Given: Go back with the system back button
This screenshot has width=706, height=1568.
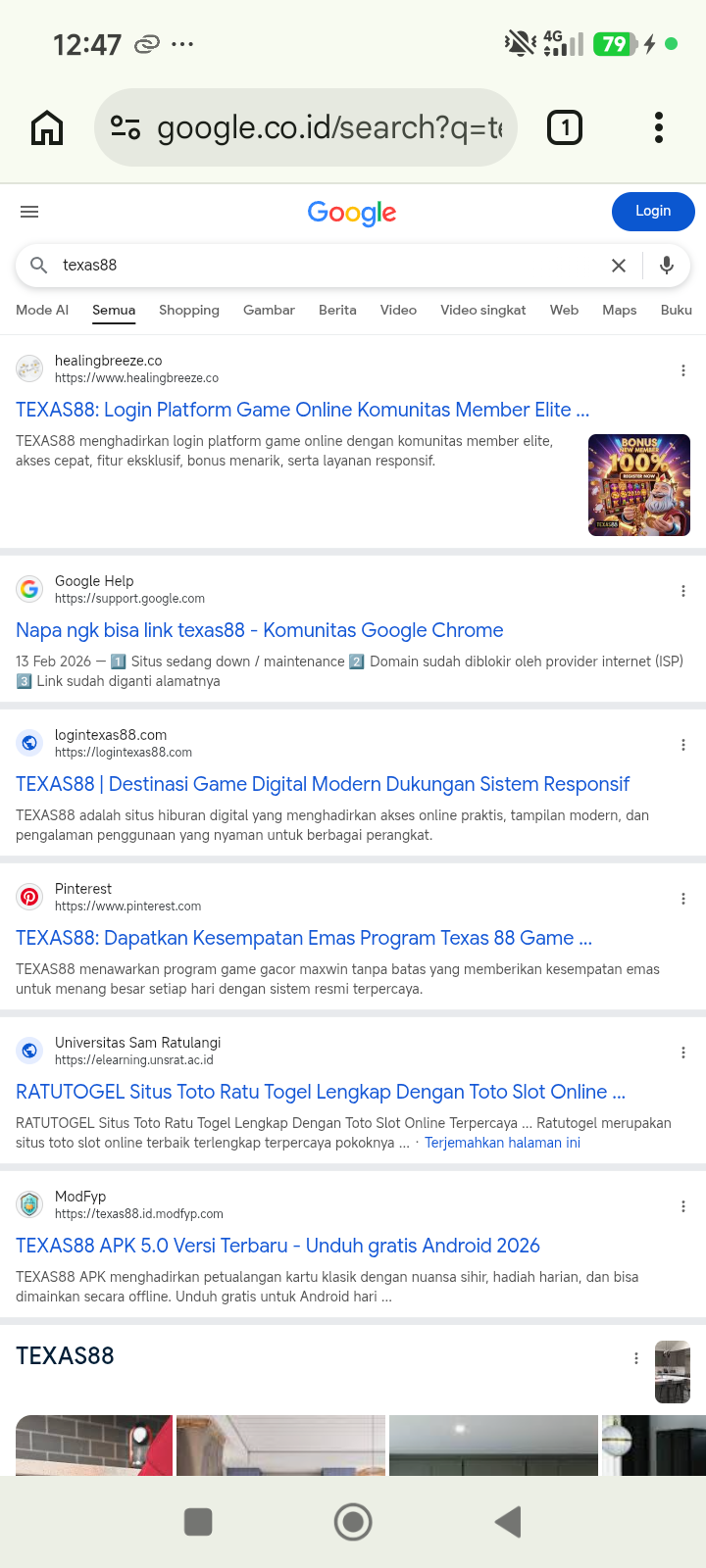Looking at the screenshot, I should point(508,1522).
